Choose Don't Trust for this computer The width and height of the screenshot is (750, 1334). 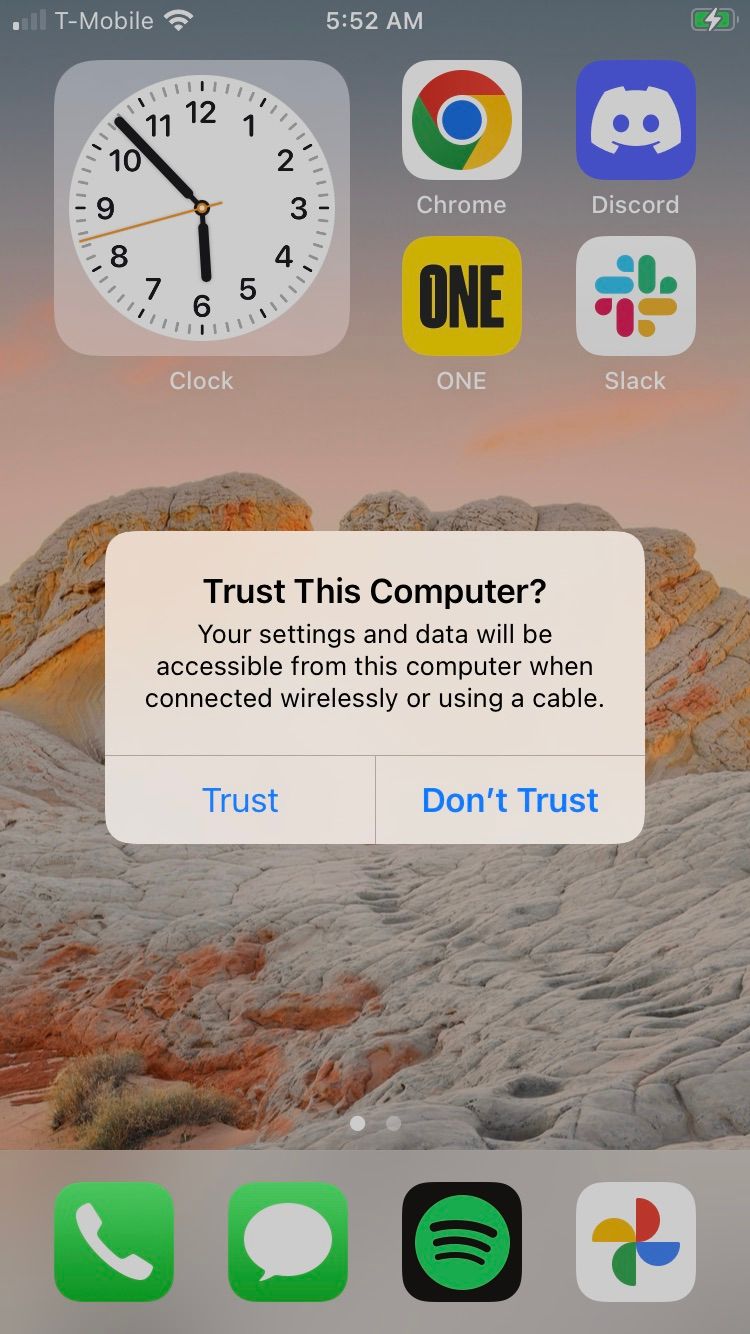pos(510,800)
